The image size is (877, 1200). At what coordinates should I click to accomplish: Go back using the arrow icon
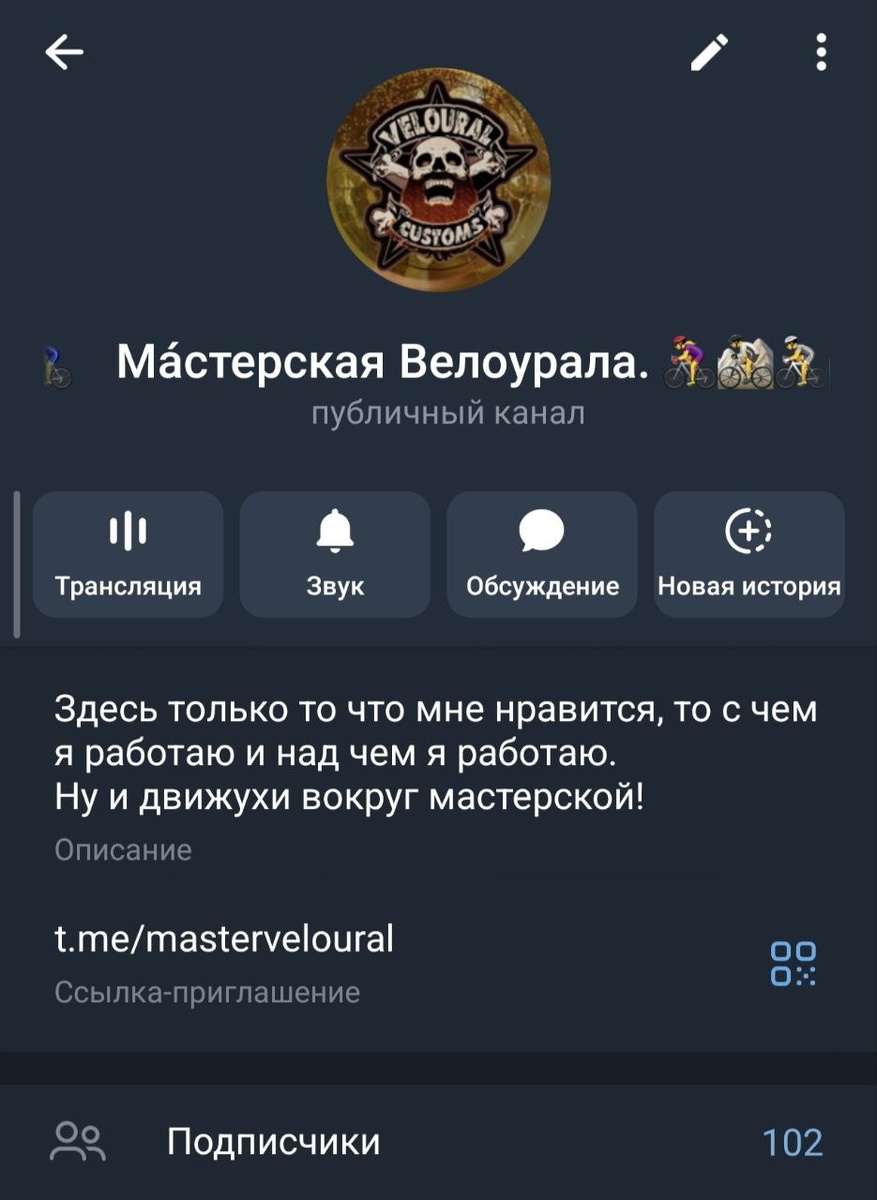coord(65,53)
